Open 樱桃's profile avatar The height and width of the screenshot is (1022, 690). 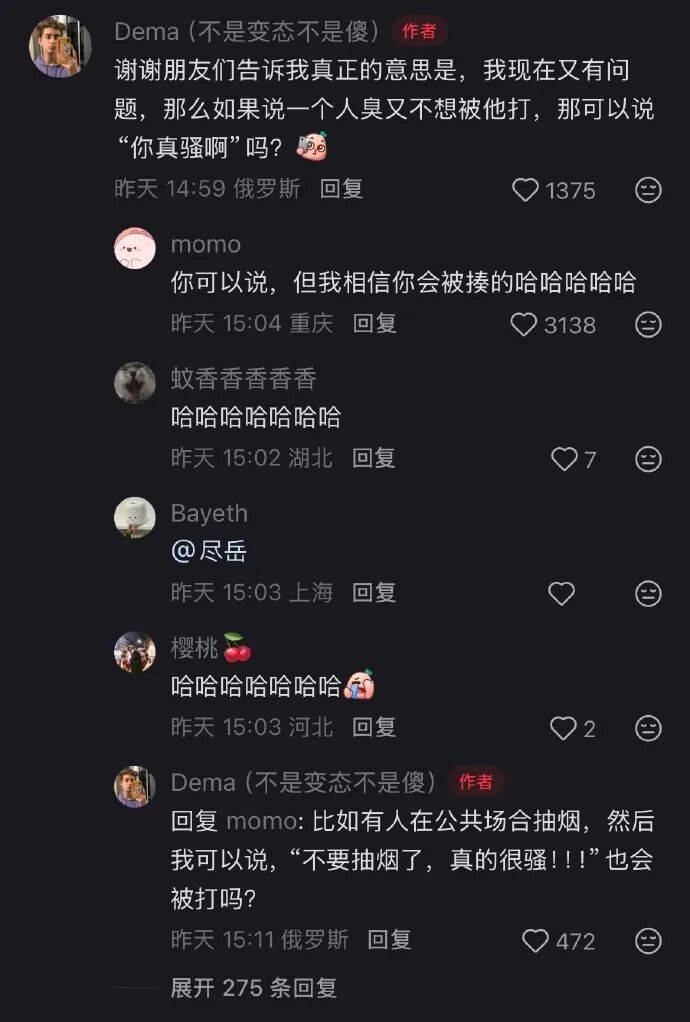coord(134,652)
